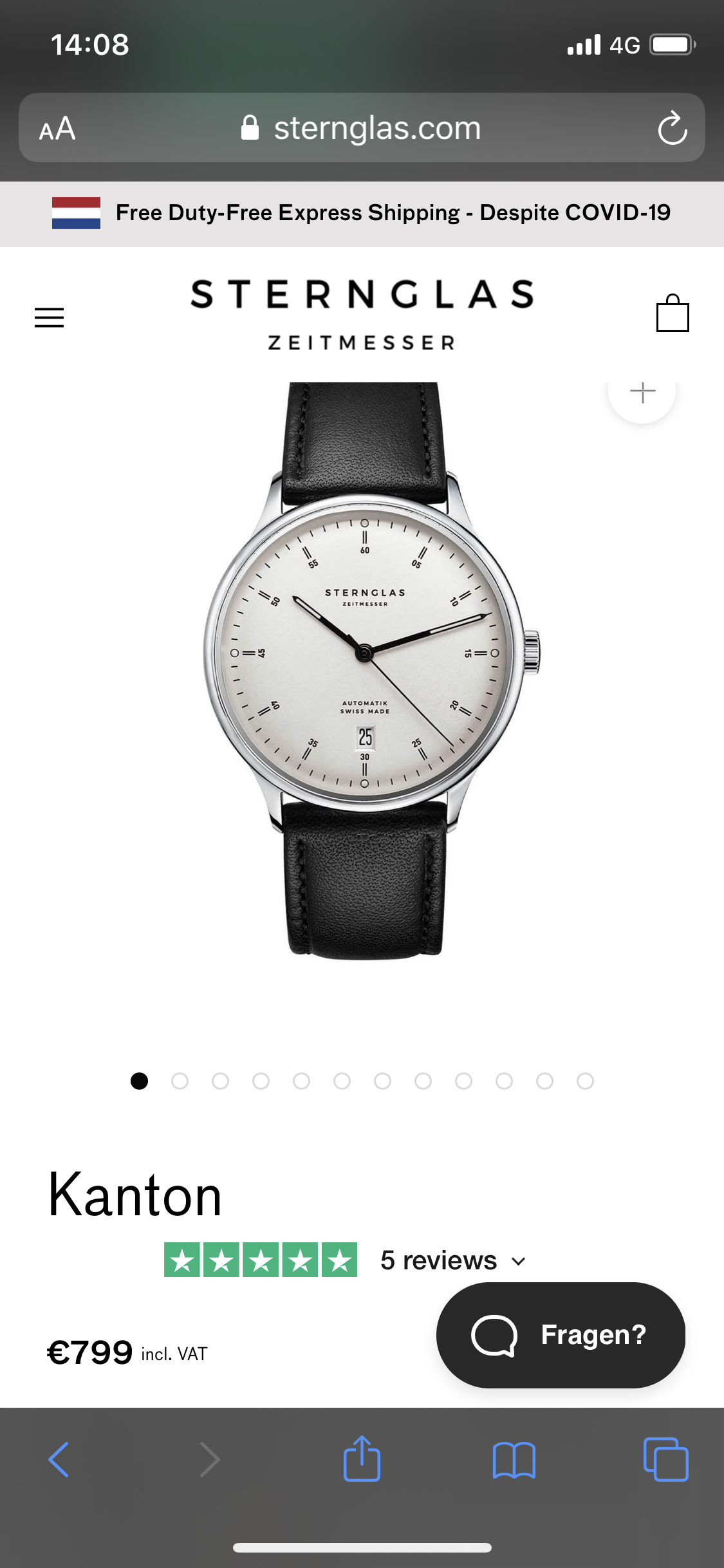Screen dimensions: 724x1568
Task: Tap the STERNGLAS logo to go home
Action: point(362,314)
